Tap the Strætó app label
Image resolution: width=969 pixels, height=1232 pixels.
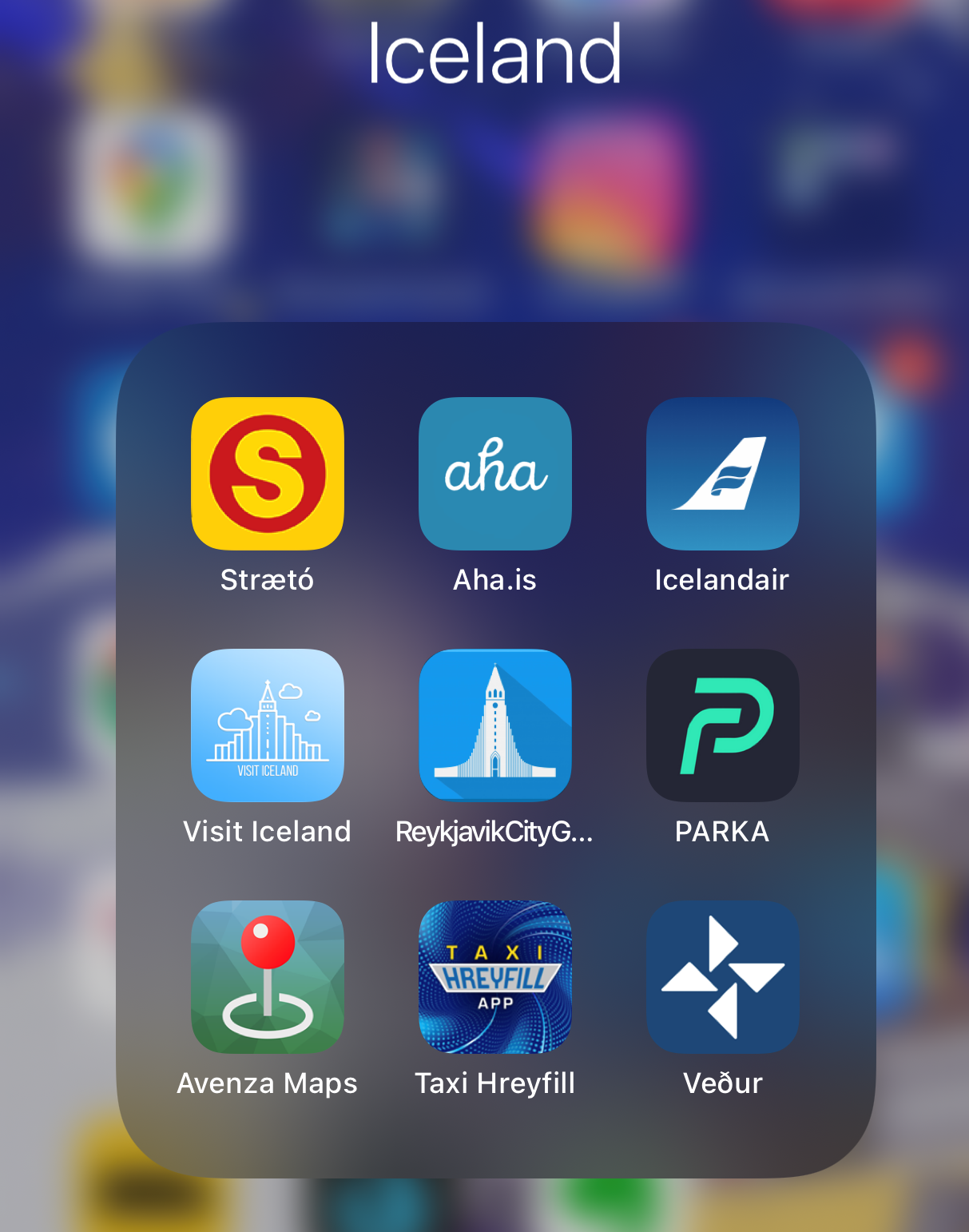(268, 581)
